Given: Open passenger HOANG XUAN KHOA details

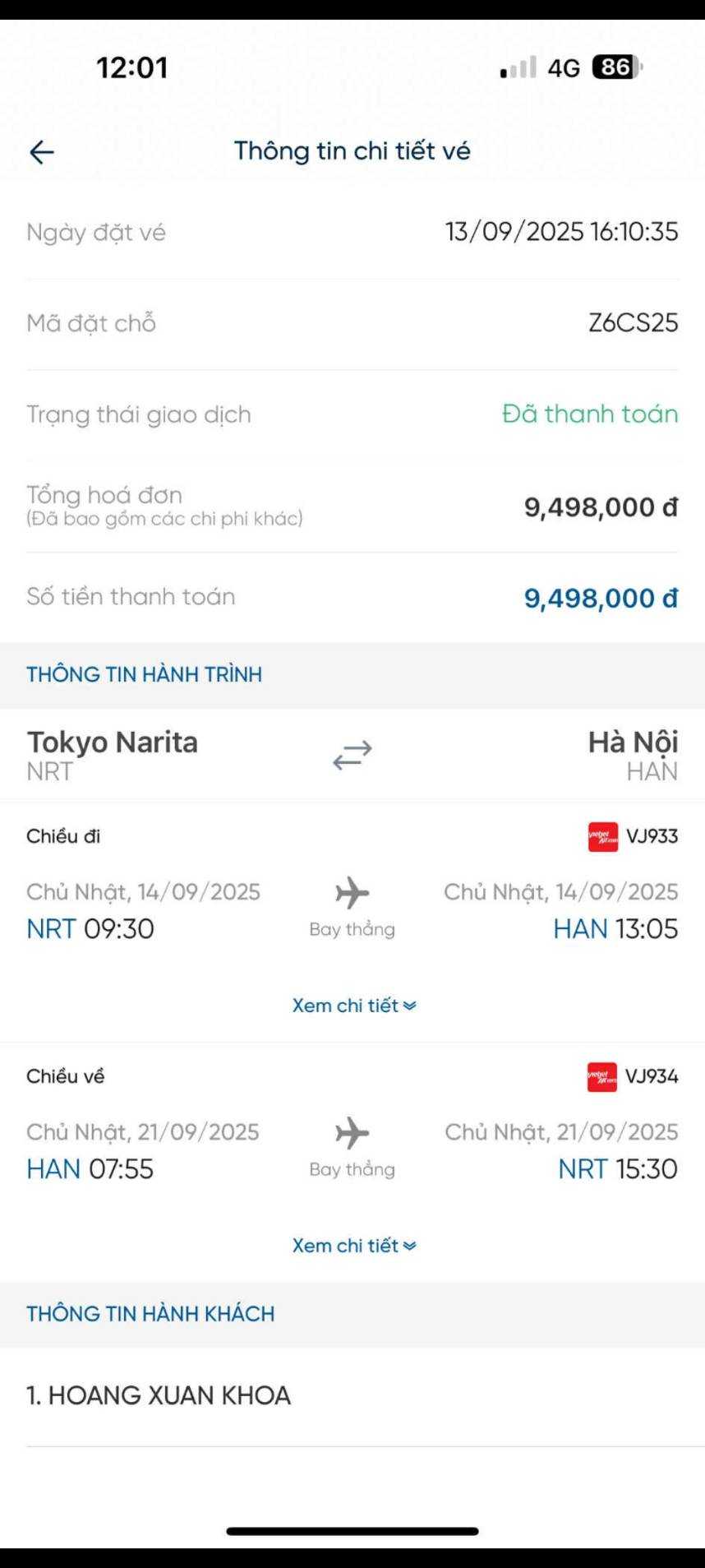Looking at the screenshot, I should click(159, 1395).
